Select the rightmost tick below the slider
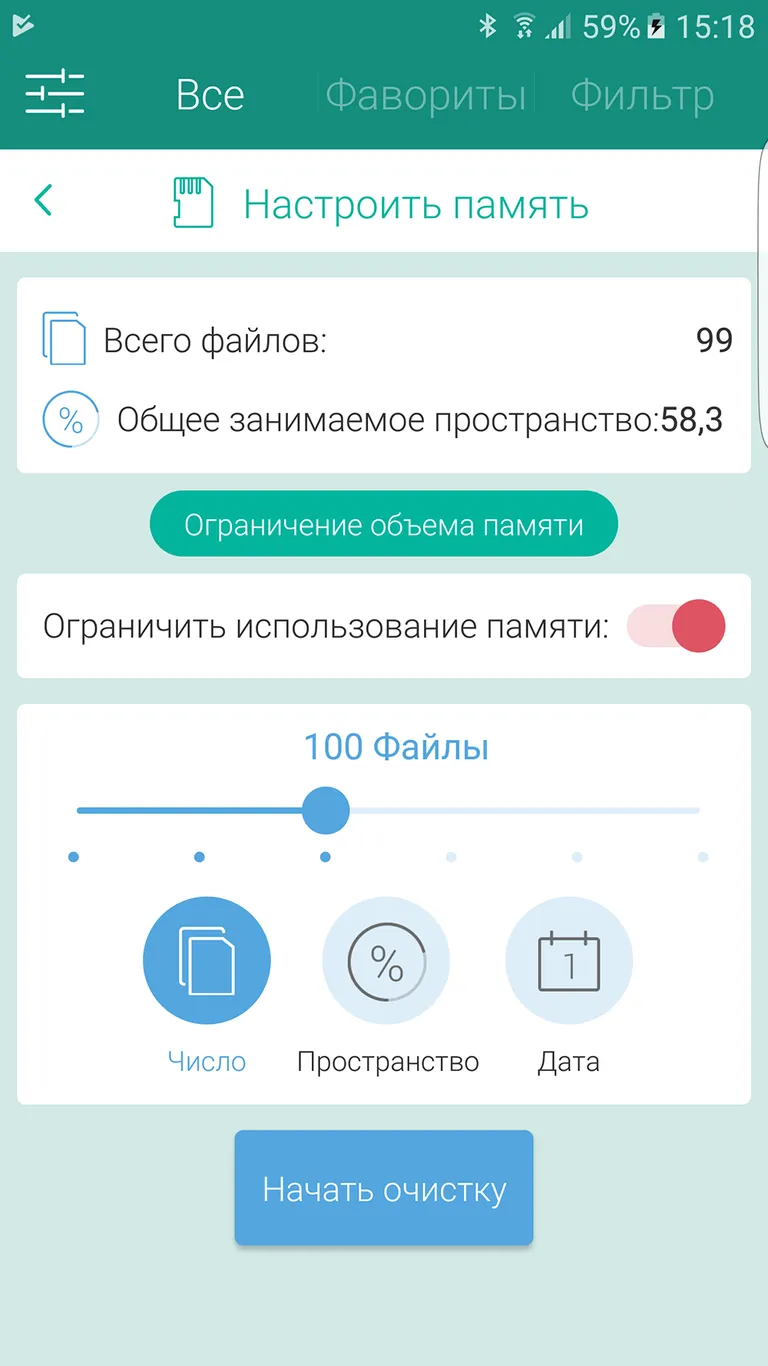768x1366 pixels. click(x=701, y=857)
